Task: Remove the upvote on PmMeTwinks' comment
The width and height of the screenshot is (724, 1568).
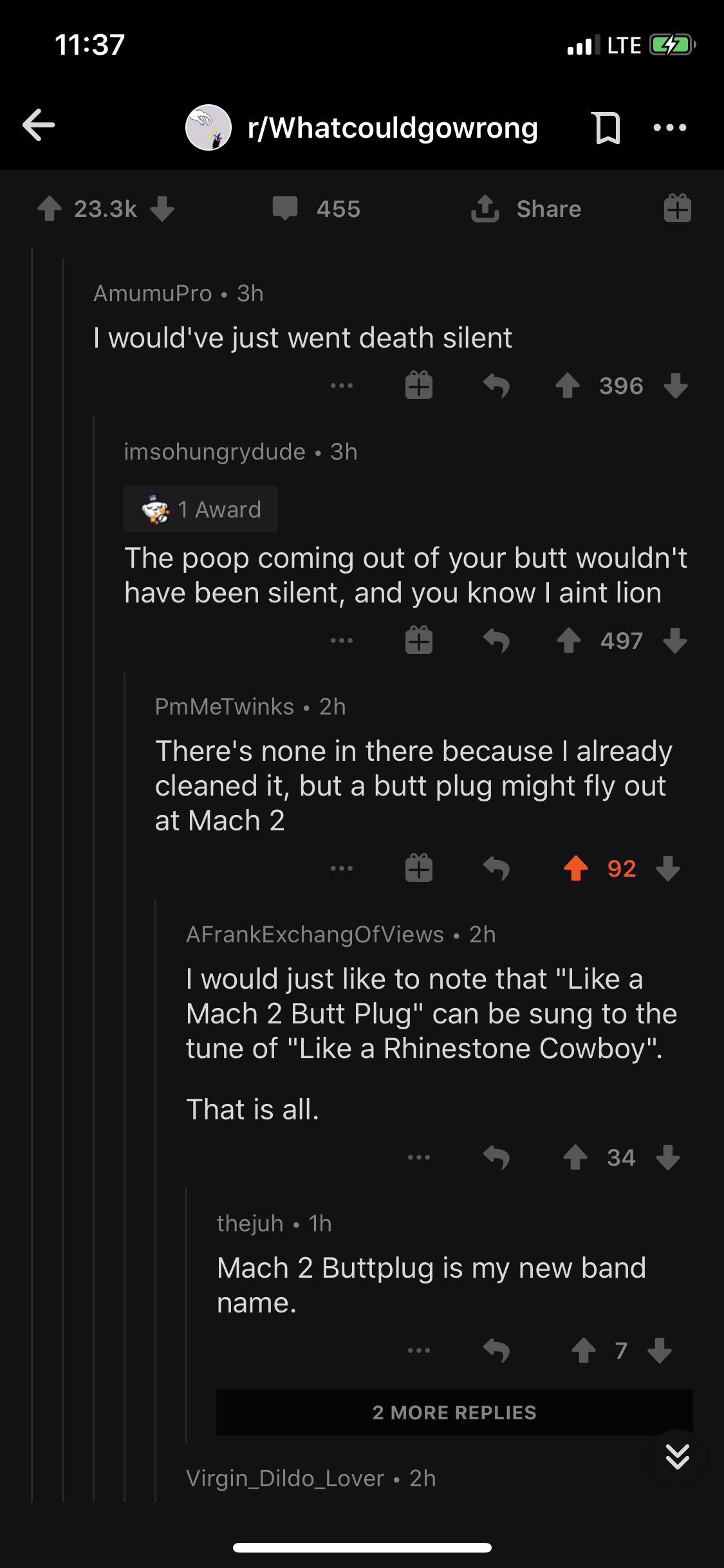Action: 576,868
